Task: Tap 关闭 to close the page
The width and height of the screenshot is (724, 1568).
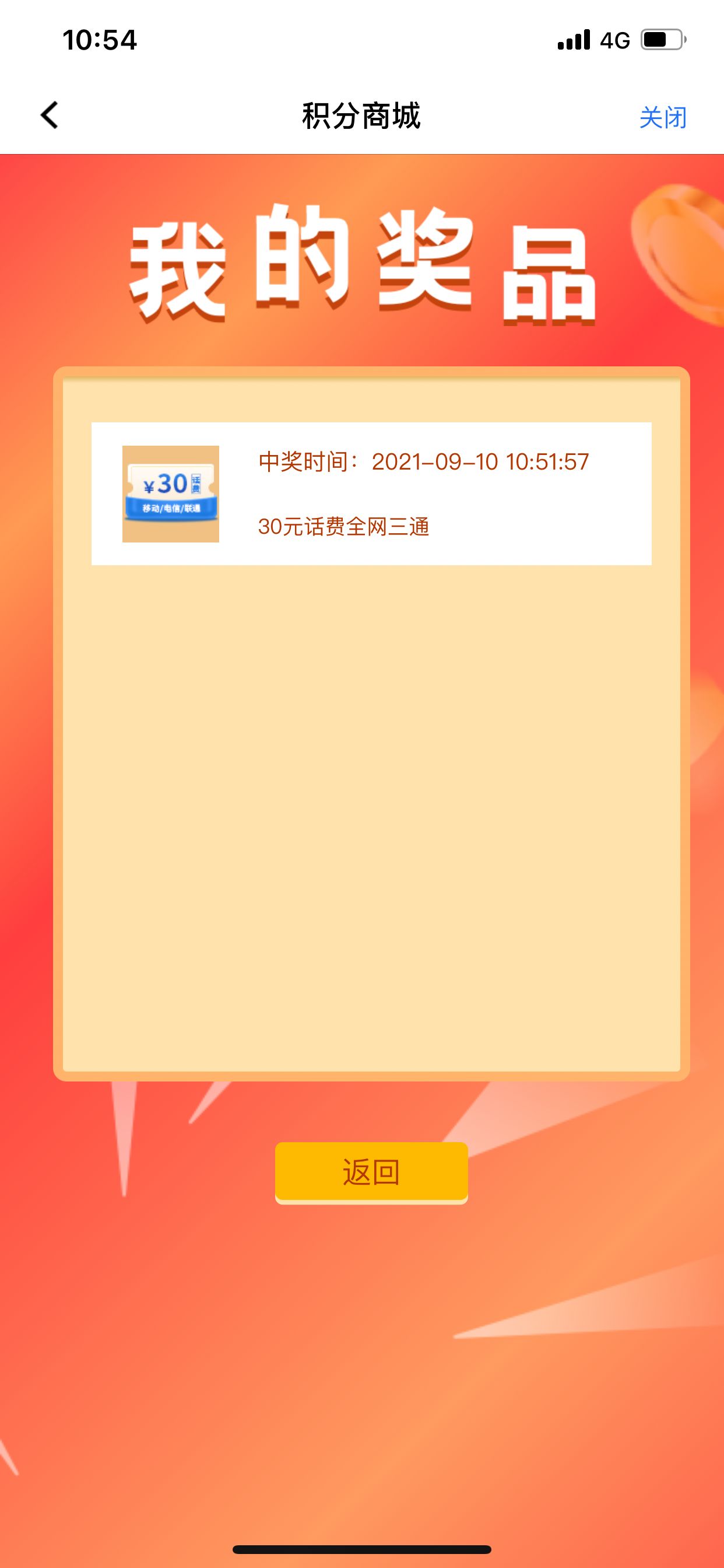Action: click(x=663, y=117)
